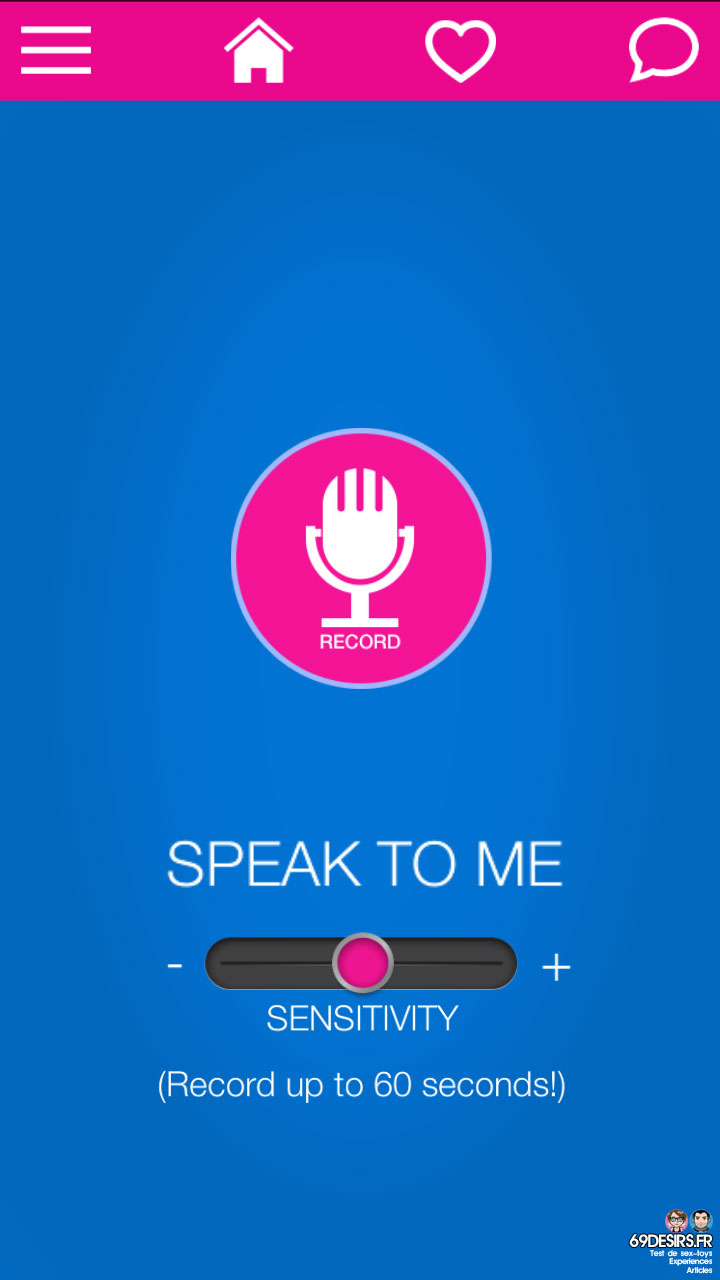This screenshot has width=720, height=1280.
Task: Open the heart favorites icon
Action: [x=460, y=51]
